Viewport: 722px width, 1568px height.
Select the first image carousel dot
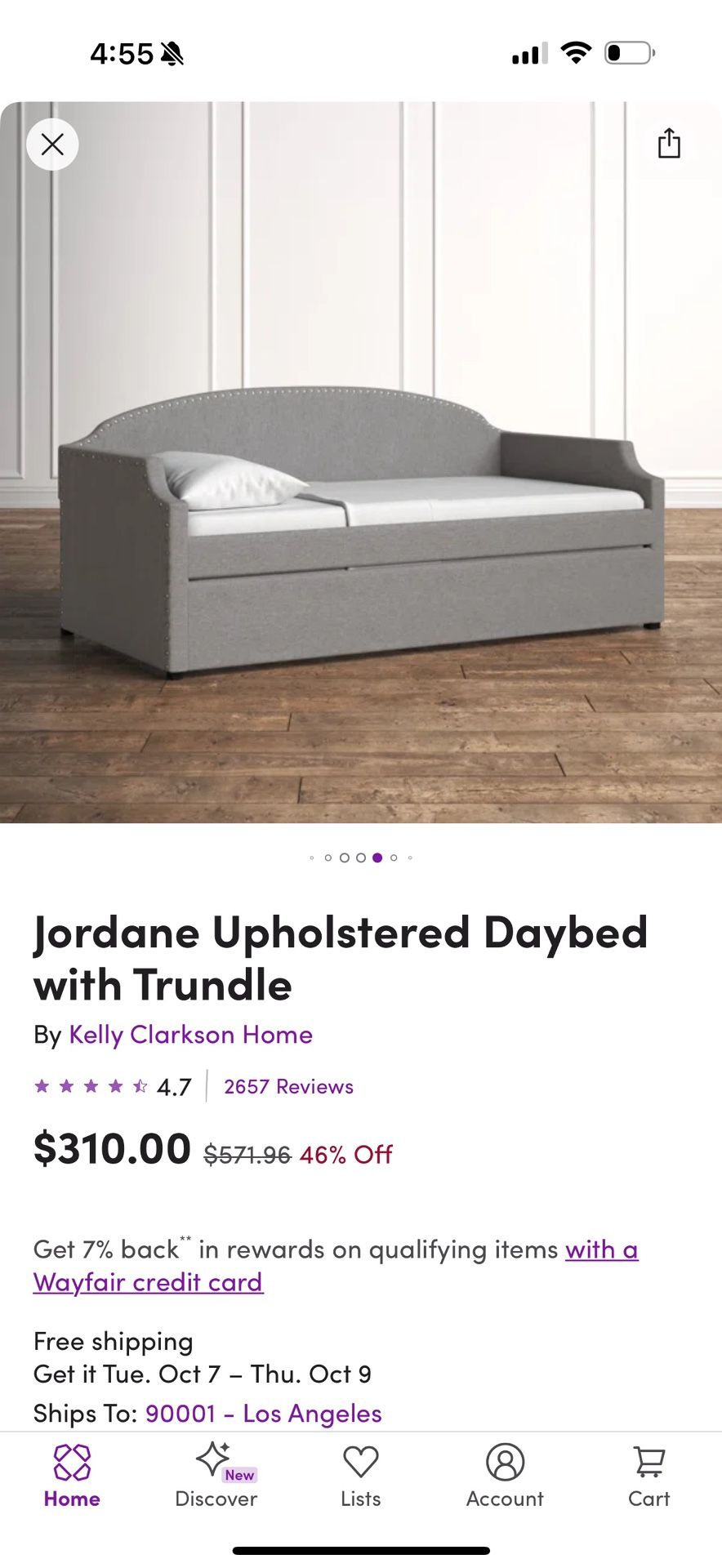coord(312,857)
